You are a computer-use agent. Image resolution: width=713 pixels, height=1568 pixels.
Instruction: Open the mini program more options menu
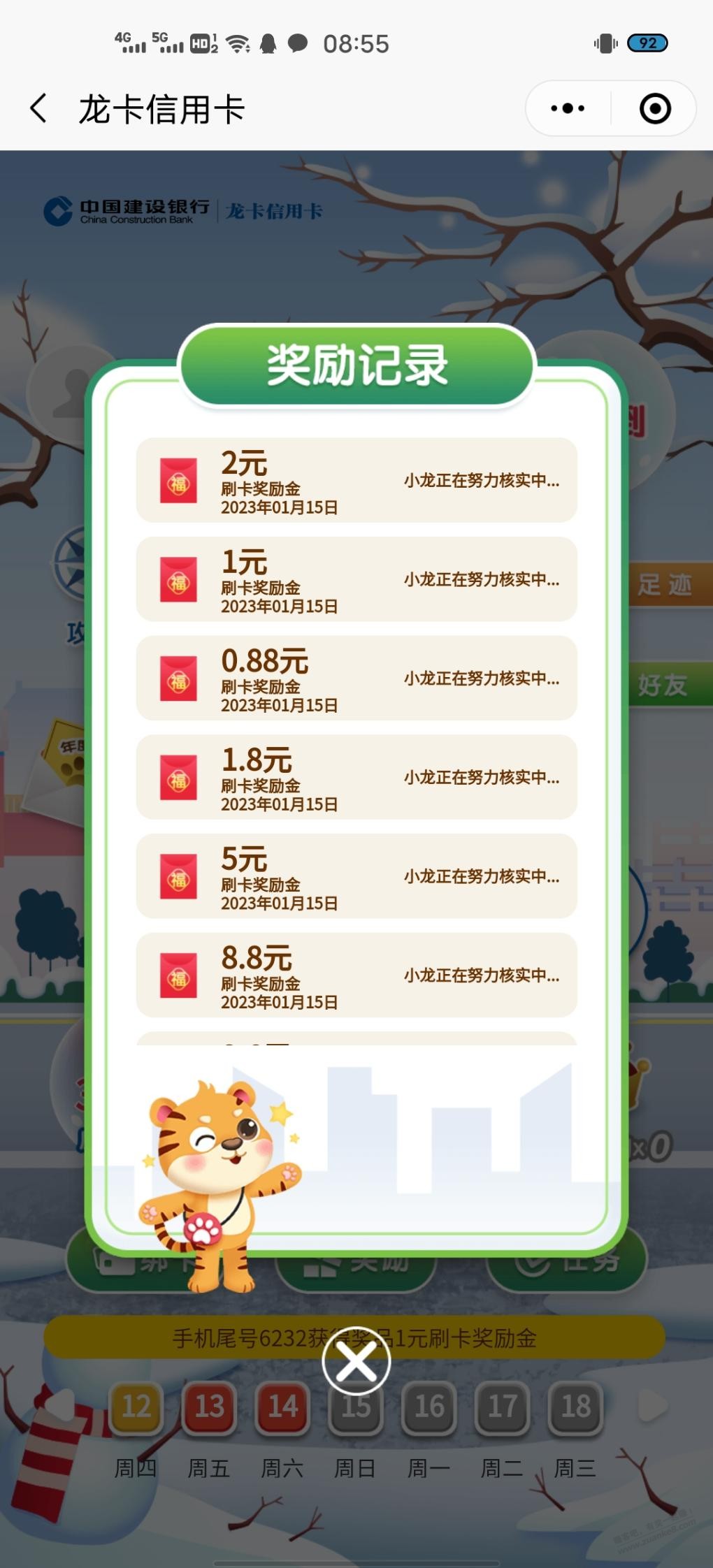tap(568, 109)
